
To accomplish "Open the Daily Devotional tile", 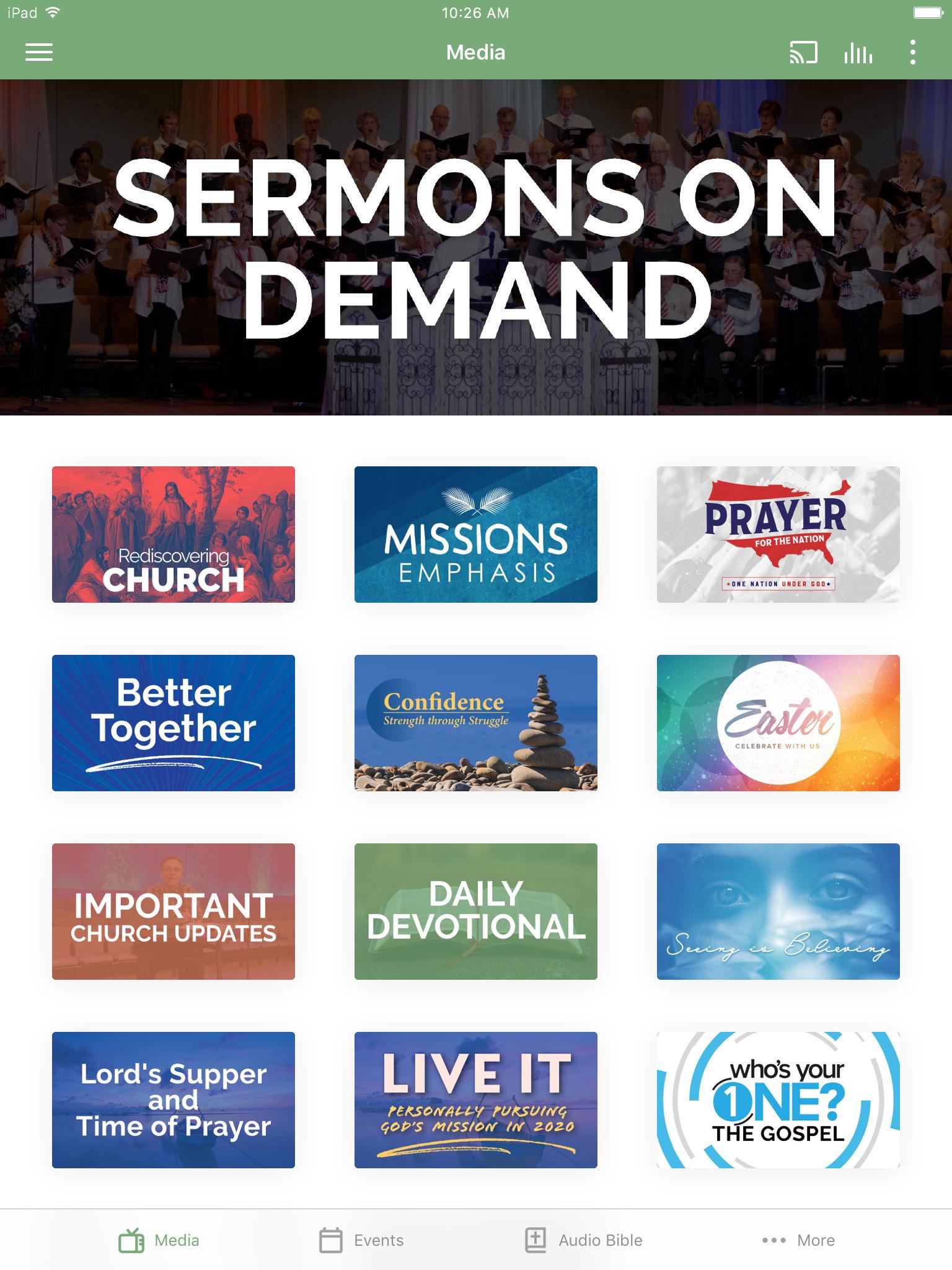I will pyautogui.click(x=476, y=911).
